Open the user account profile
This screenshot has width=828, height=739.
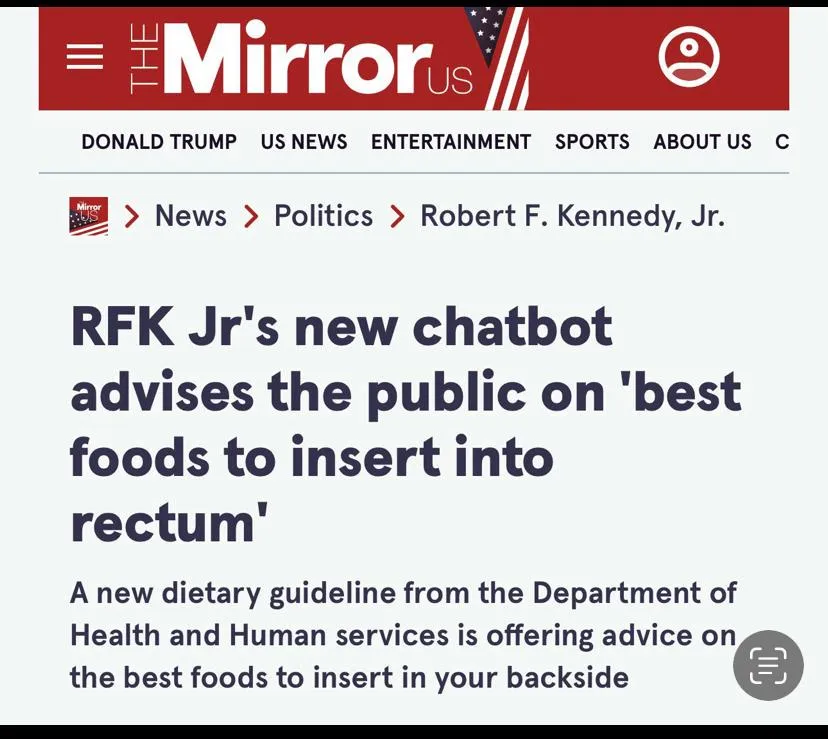tap(689, 57)
